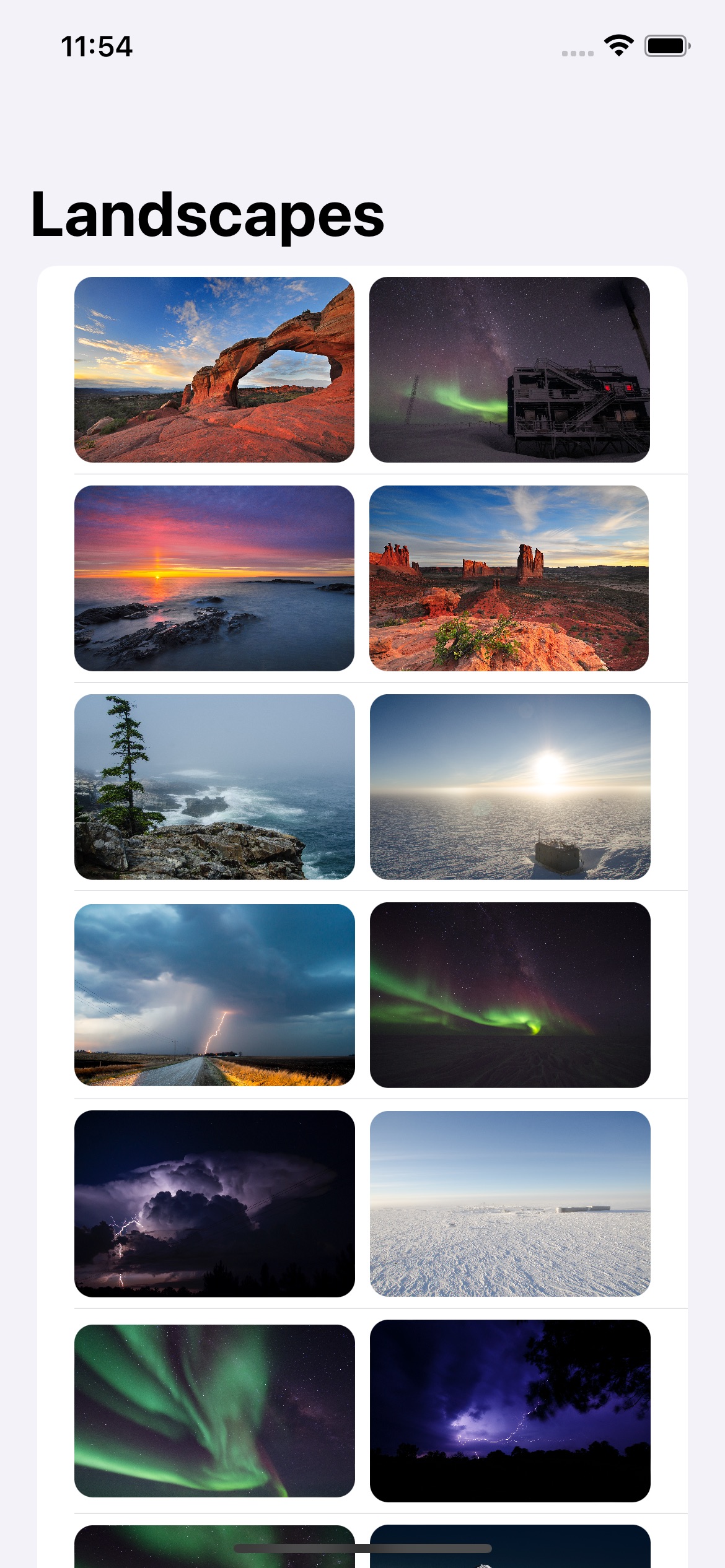Open the blue night storm with tree silhouette
This screenshot has height=1568, width=725.
tap(509, 1411)
